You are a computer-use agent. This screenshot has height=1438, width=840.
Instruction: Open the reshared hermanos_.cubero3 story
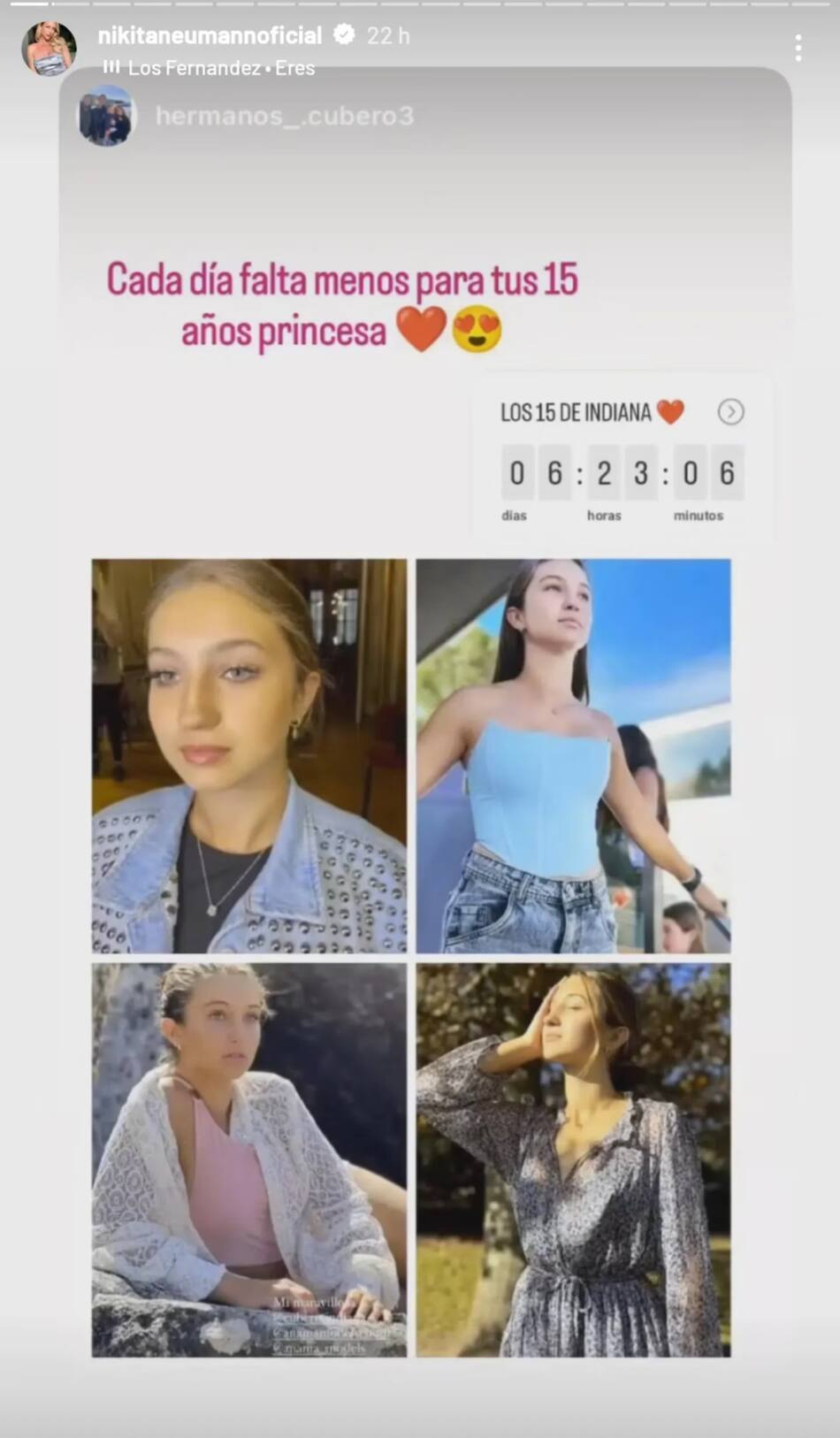point(283,116)
